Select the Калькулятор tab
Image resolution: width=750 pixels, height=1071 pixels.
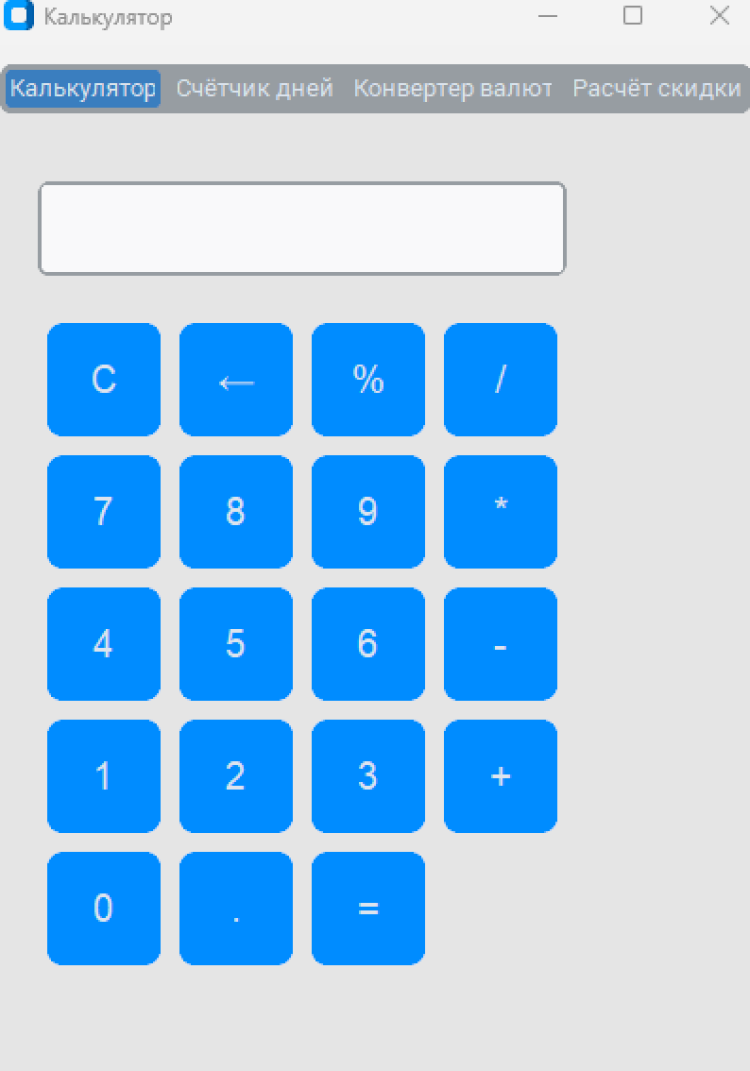pyautogui.click(x=83, y=88)
